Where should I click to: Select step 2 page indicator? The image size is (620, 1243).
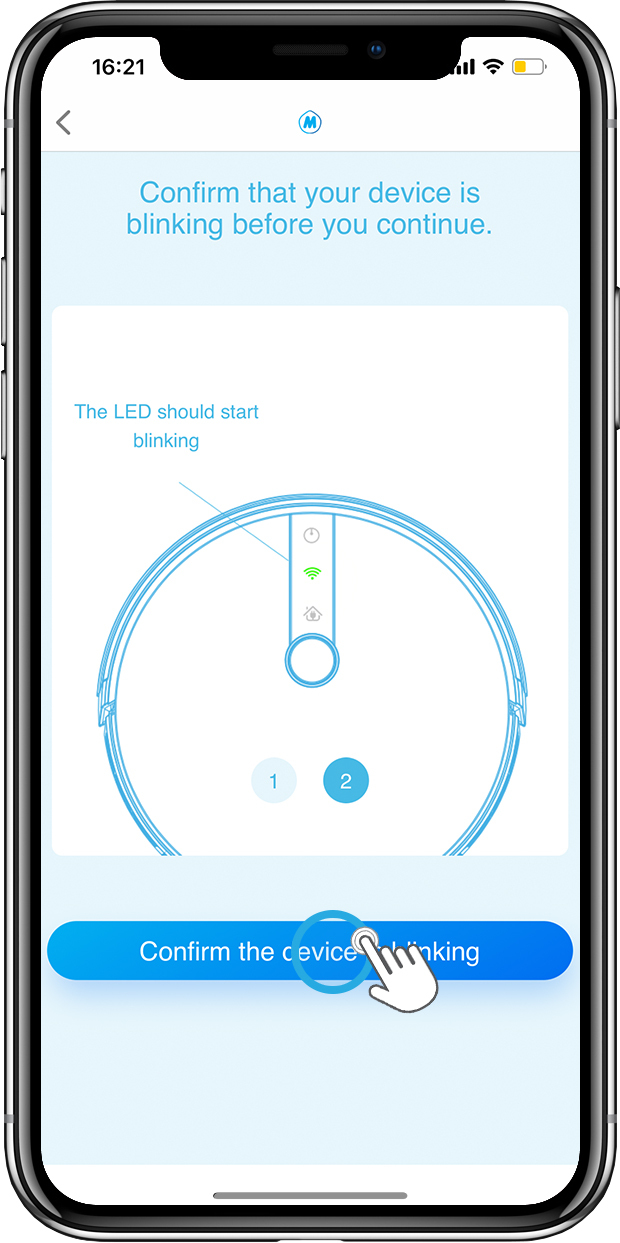click(x=346, y=781)
